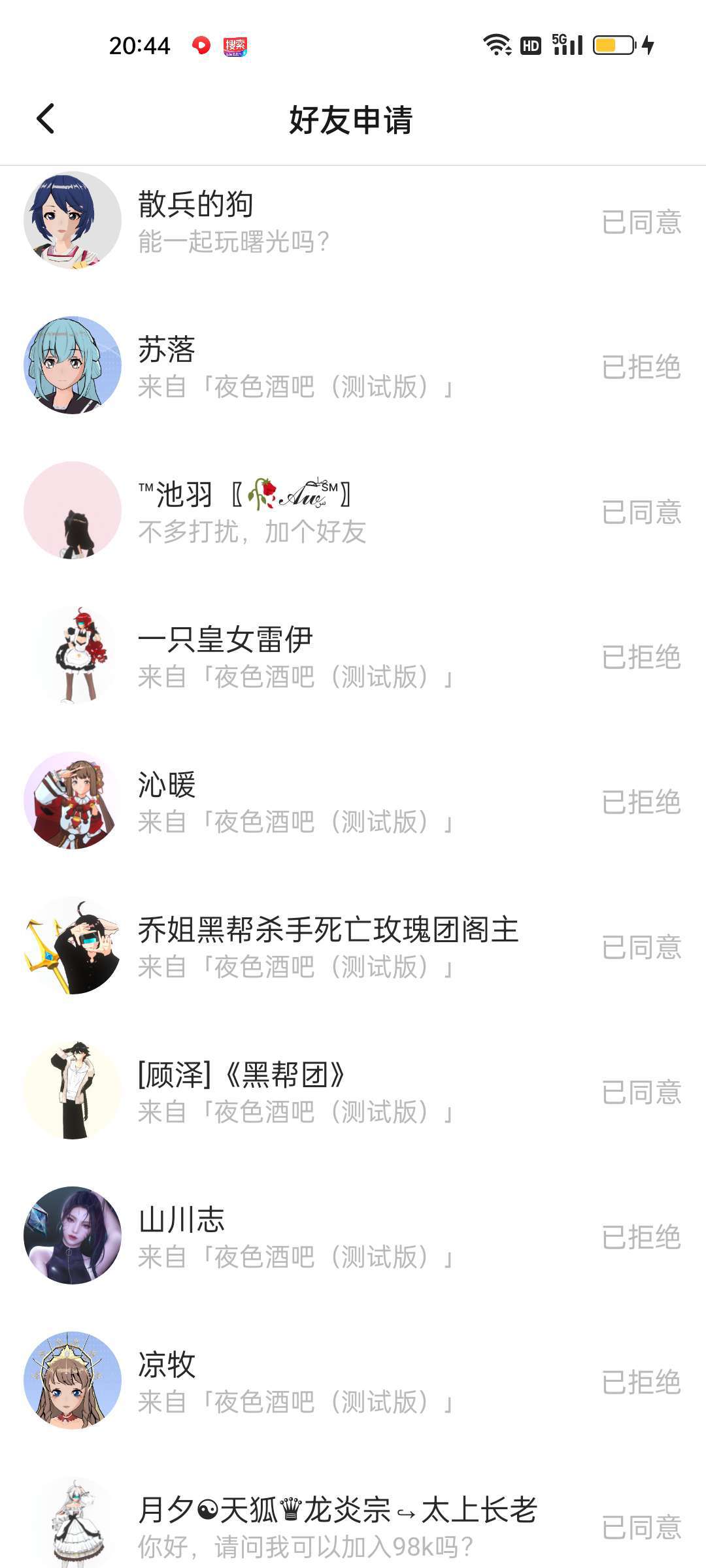Tap 池羽's profile avatar
The image size is (706, 1568).
(73, 510)
